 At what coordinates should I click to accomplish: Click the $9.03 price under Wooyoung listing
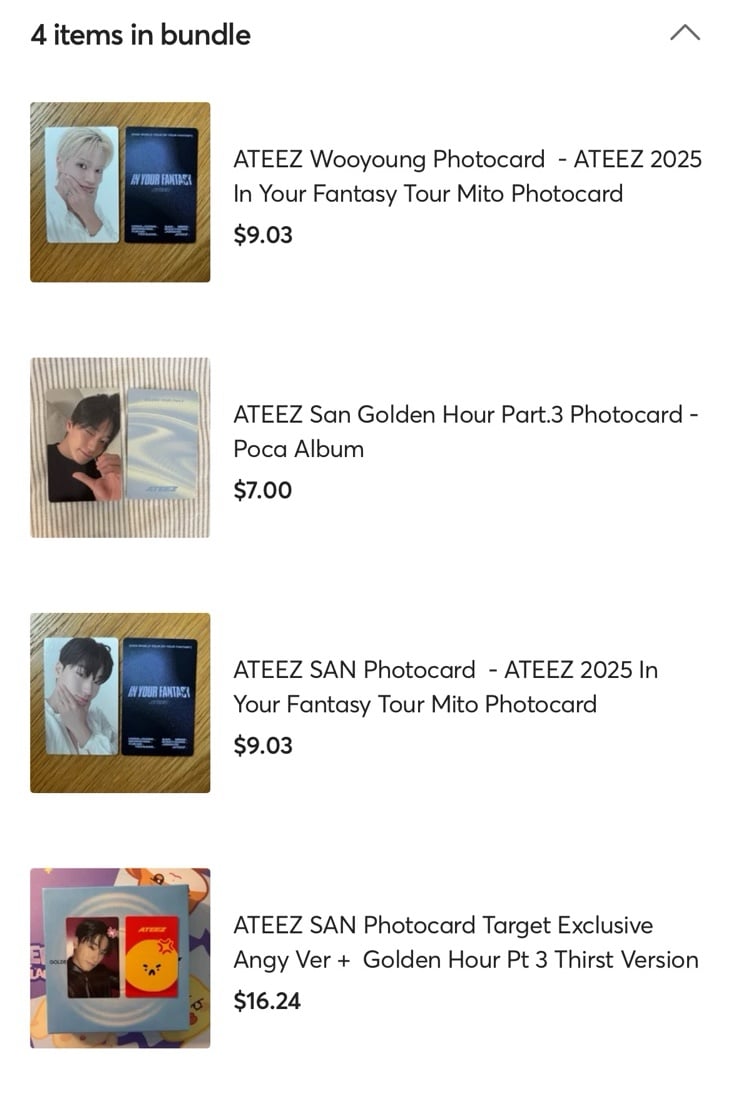[262, 235]
